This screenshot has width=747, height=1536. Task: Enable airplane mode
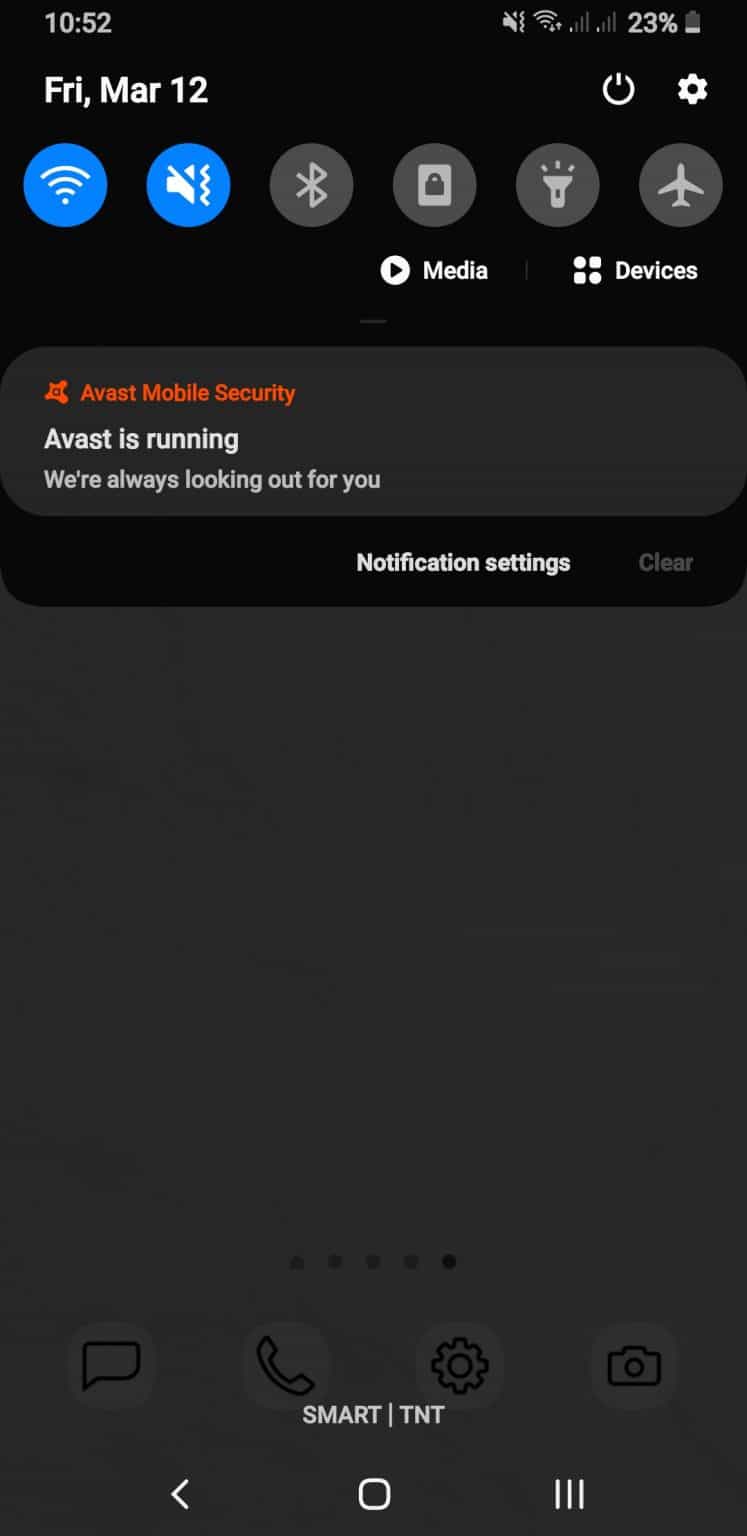[680, 185]
